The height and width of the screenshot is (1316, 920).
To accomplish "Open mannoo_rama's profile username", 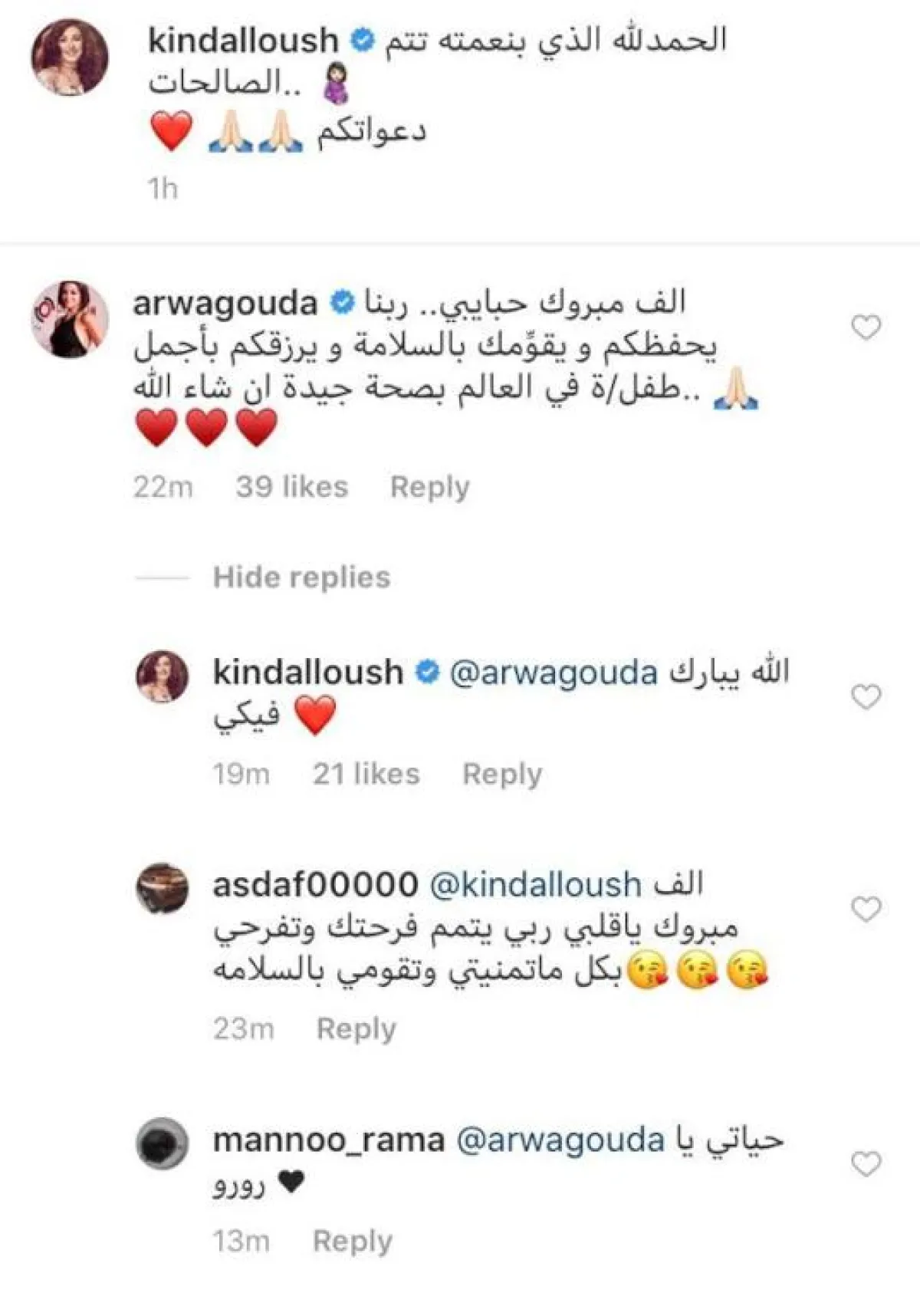I will pos(329,1140).
